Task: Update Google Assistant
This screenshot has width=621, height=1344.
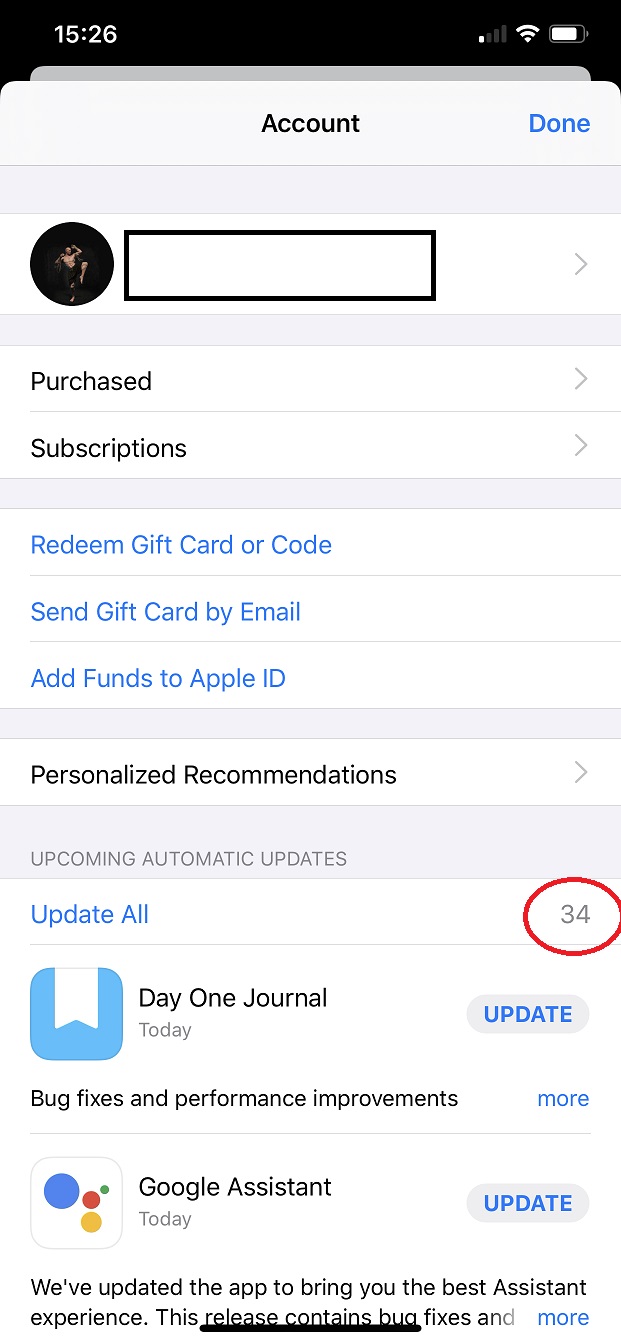Action: click(527, 1203)
